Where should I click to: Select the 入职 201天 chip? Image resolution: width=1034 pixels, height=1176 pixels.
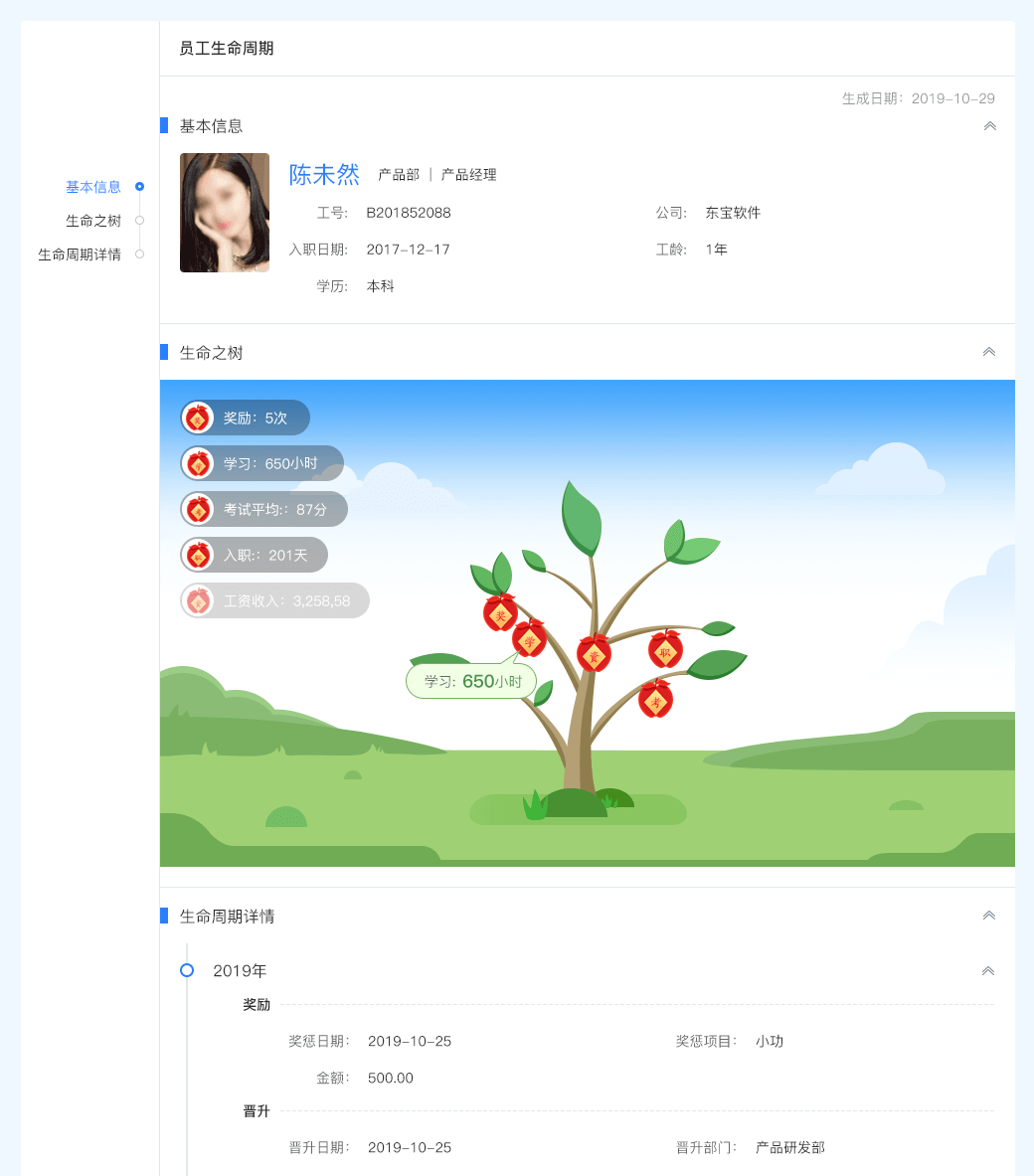coord(255,555)
